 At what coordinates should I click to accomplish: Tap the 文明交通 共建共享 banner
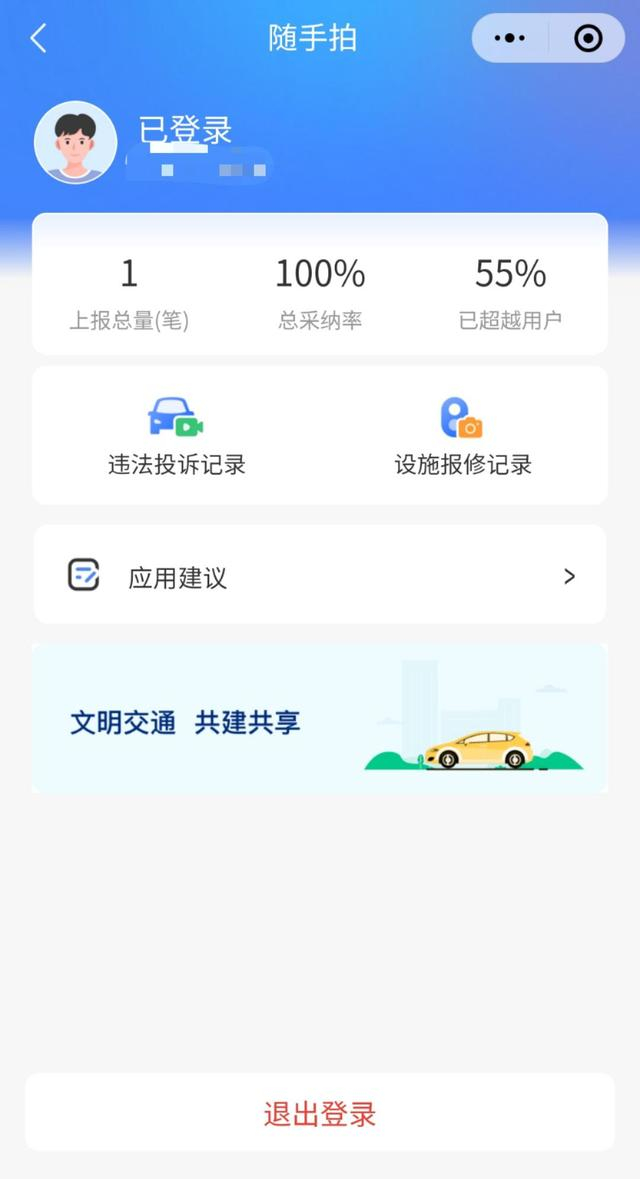point(320,719)
